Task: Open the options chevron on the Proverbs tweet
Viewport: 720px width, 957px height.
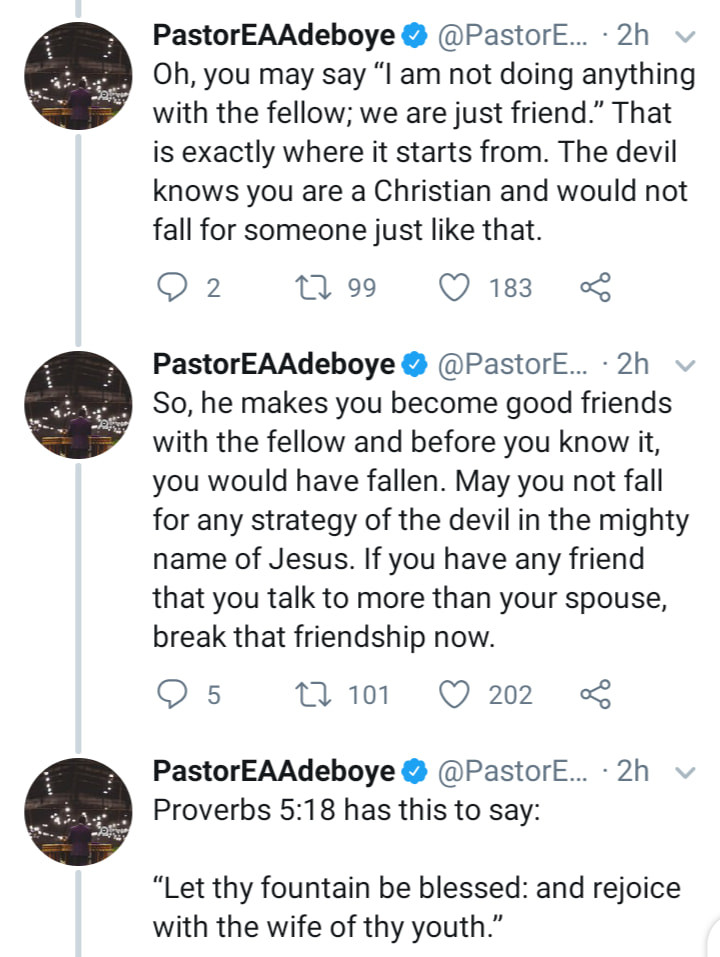Action: 684,771
